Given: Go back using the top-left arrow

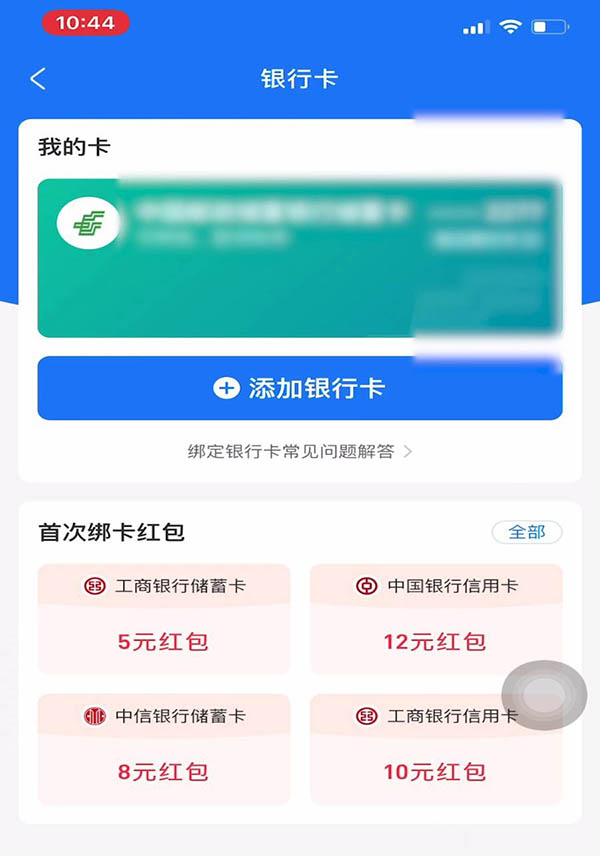Looking at the screenshot, I should click(x=38, y=80).
